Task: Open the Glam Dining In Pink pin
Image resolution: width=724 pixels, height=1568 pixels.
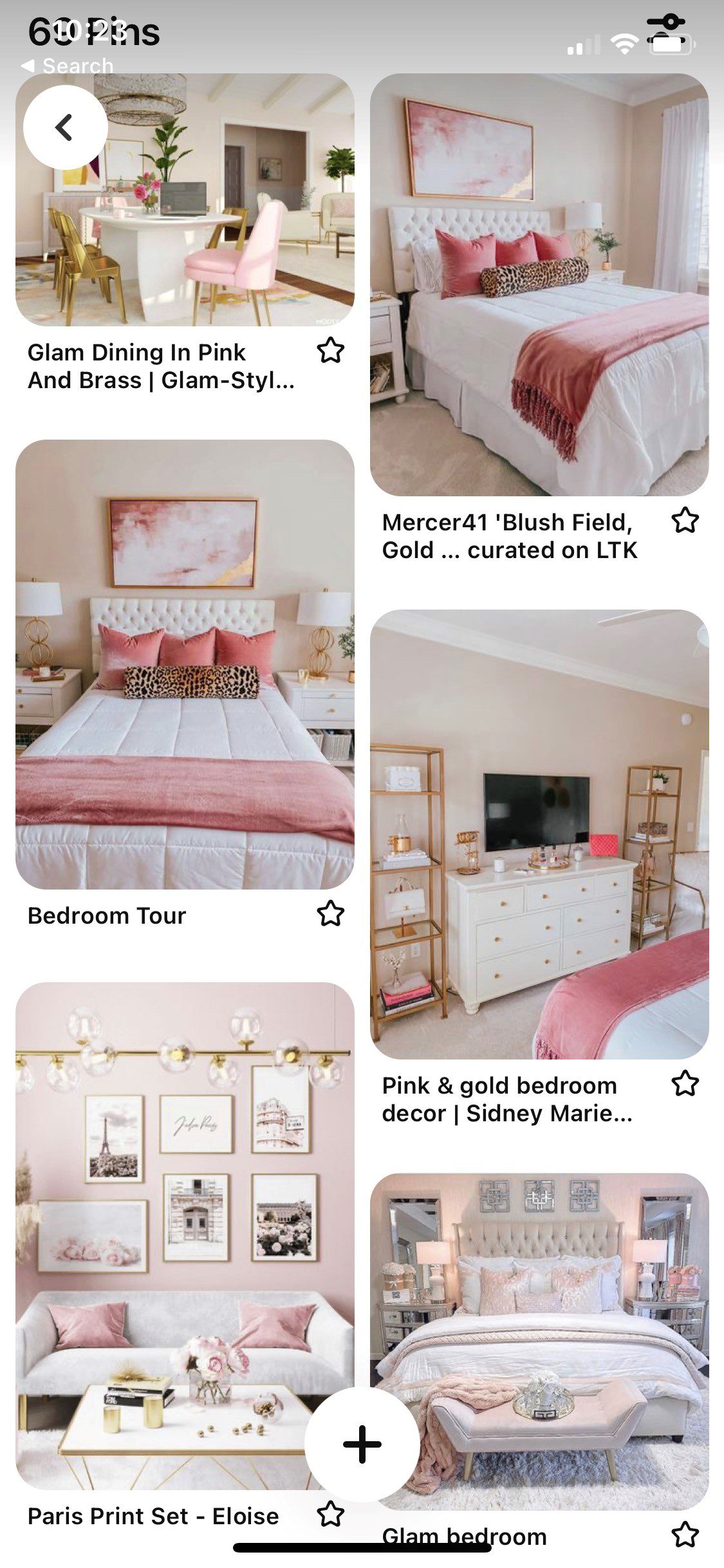Action: tap(185, 200)
